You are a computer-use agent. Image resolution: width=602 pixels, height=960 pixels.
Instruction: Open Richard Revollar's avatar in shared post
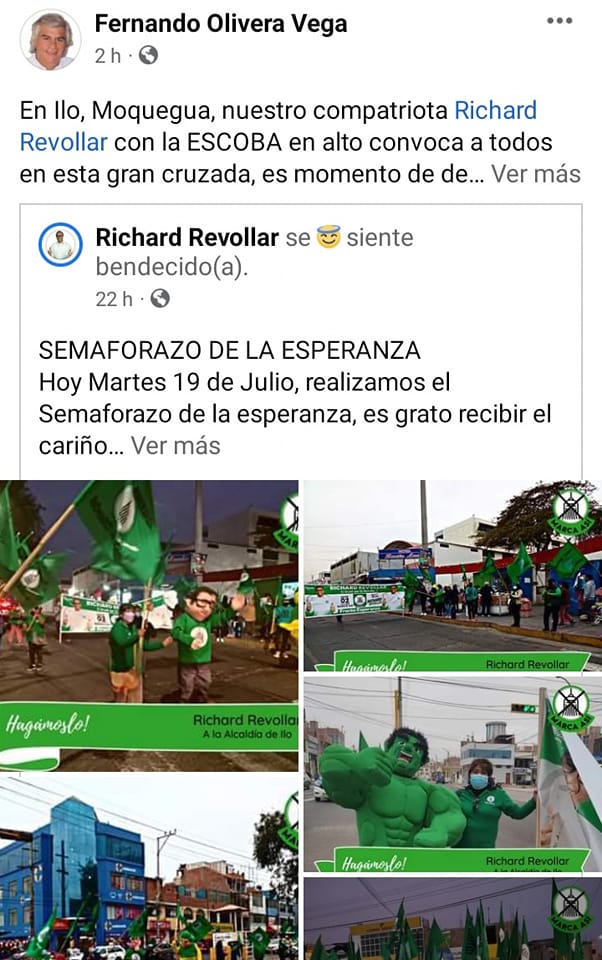60,245
